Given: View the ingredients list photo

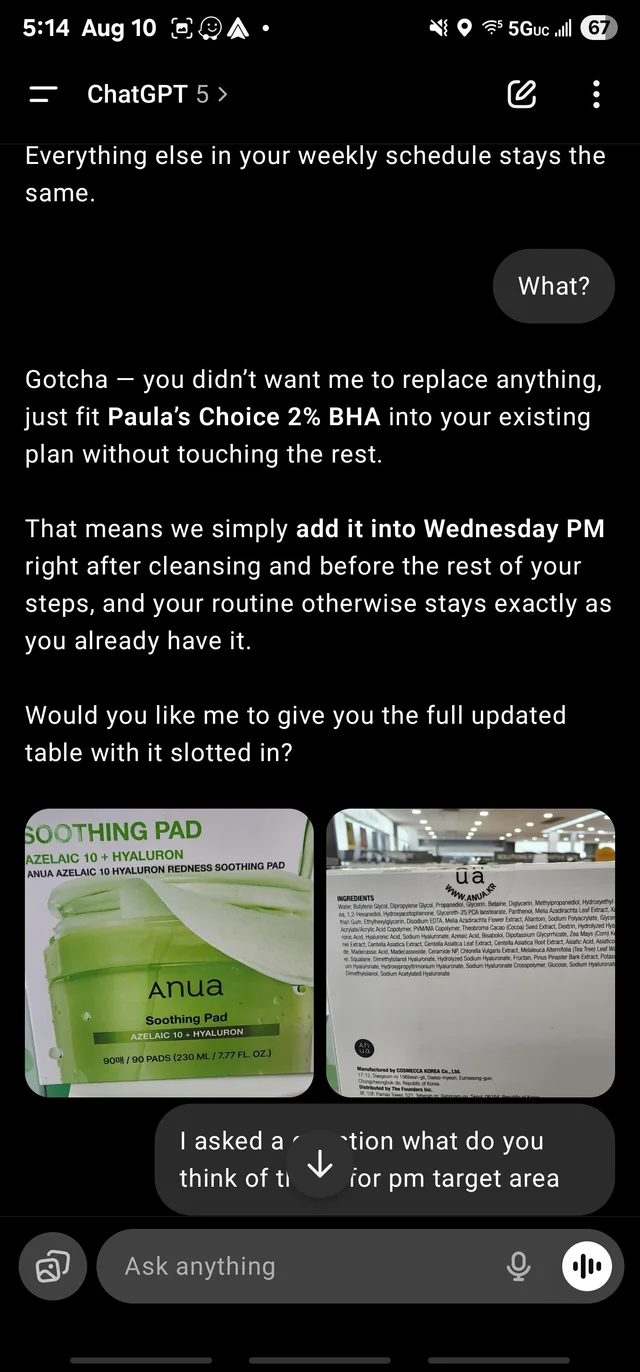Looking at the screenshot, I should pos(470,952).
